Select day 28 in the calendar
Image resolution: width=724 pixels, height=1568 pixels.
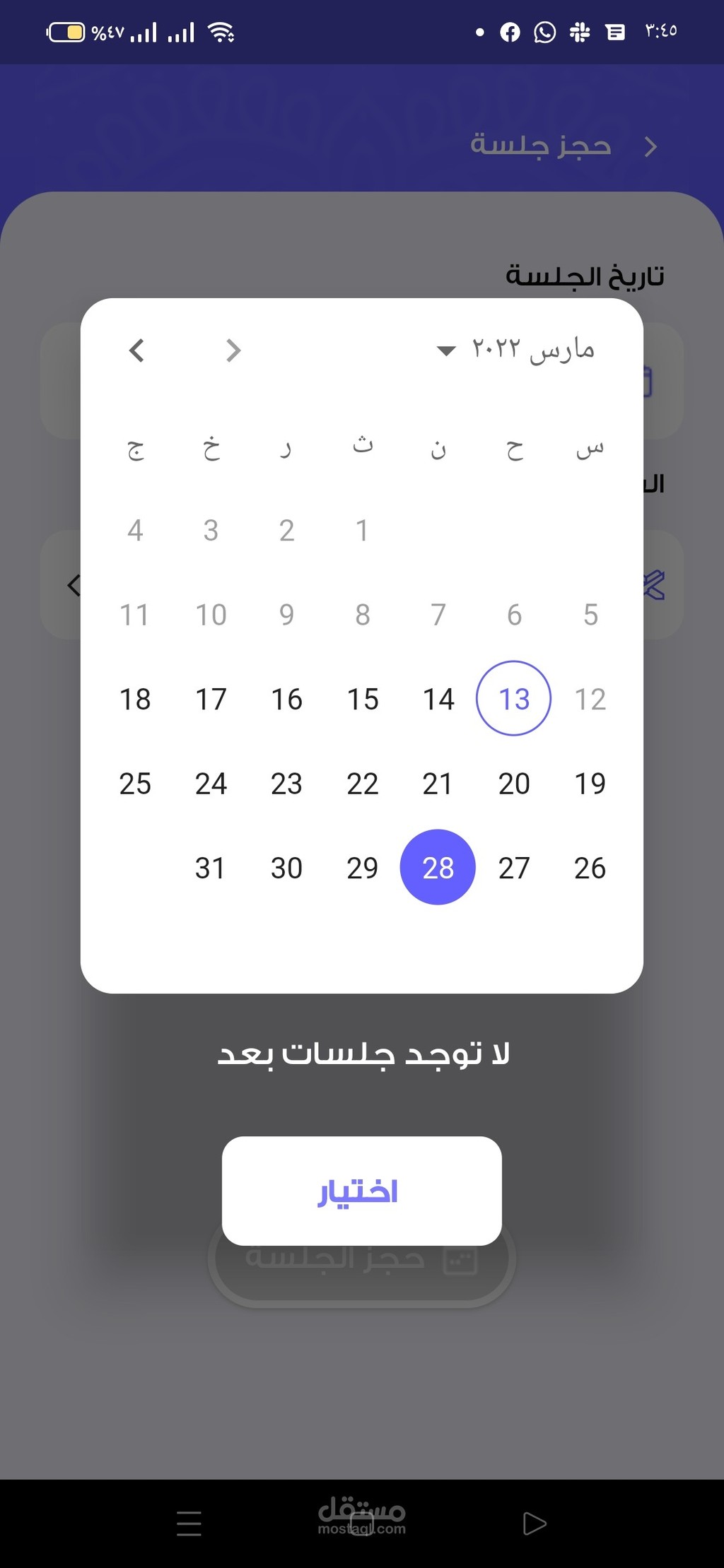[438, 867]
